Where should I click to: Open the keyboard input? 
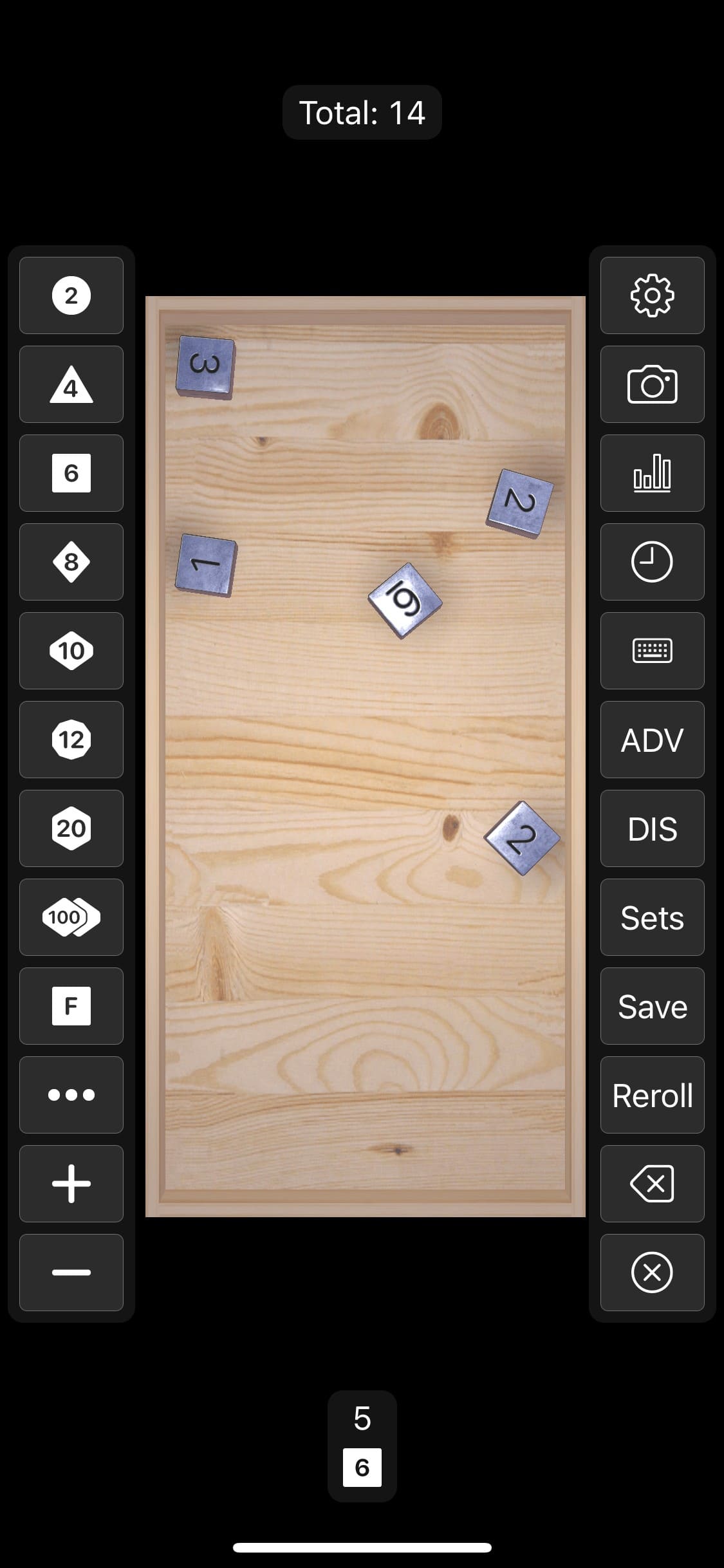[x=652, y=651]
